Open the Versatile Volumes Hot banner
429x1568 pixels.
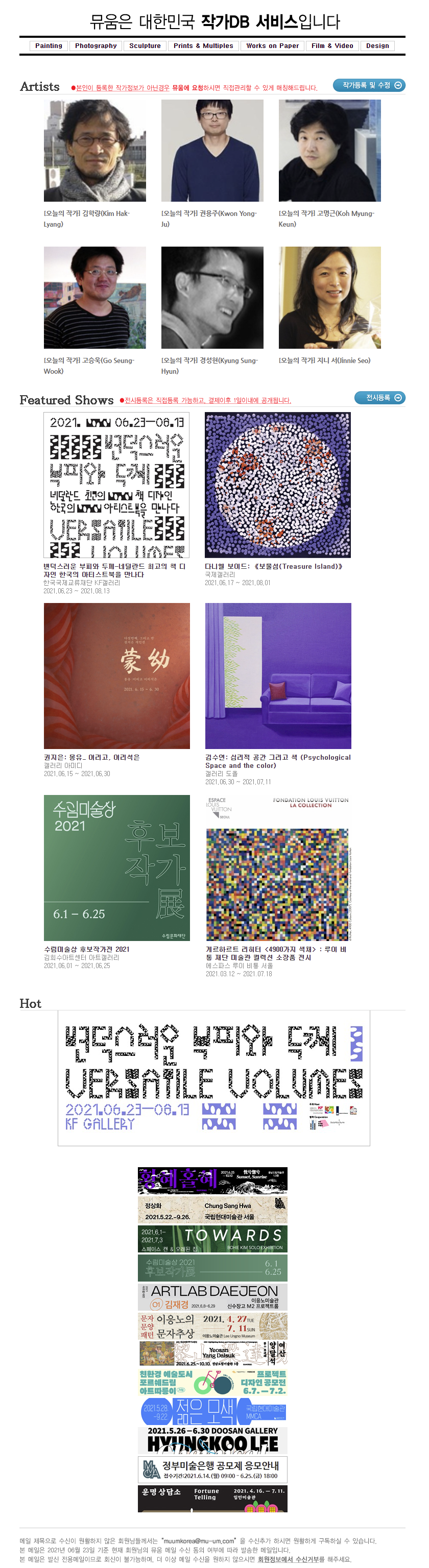tap(213, 1078)
